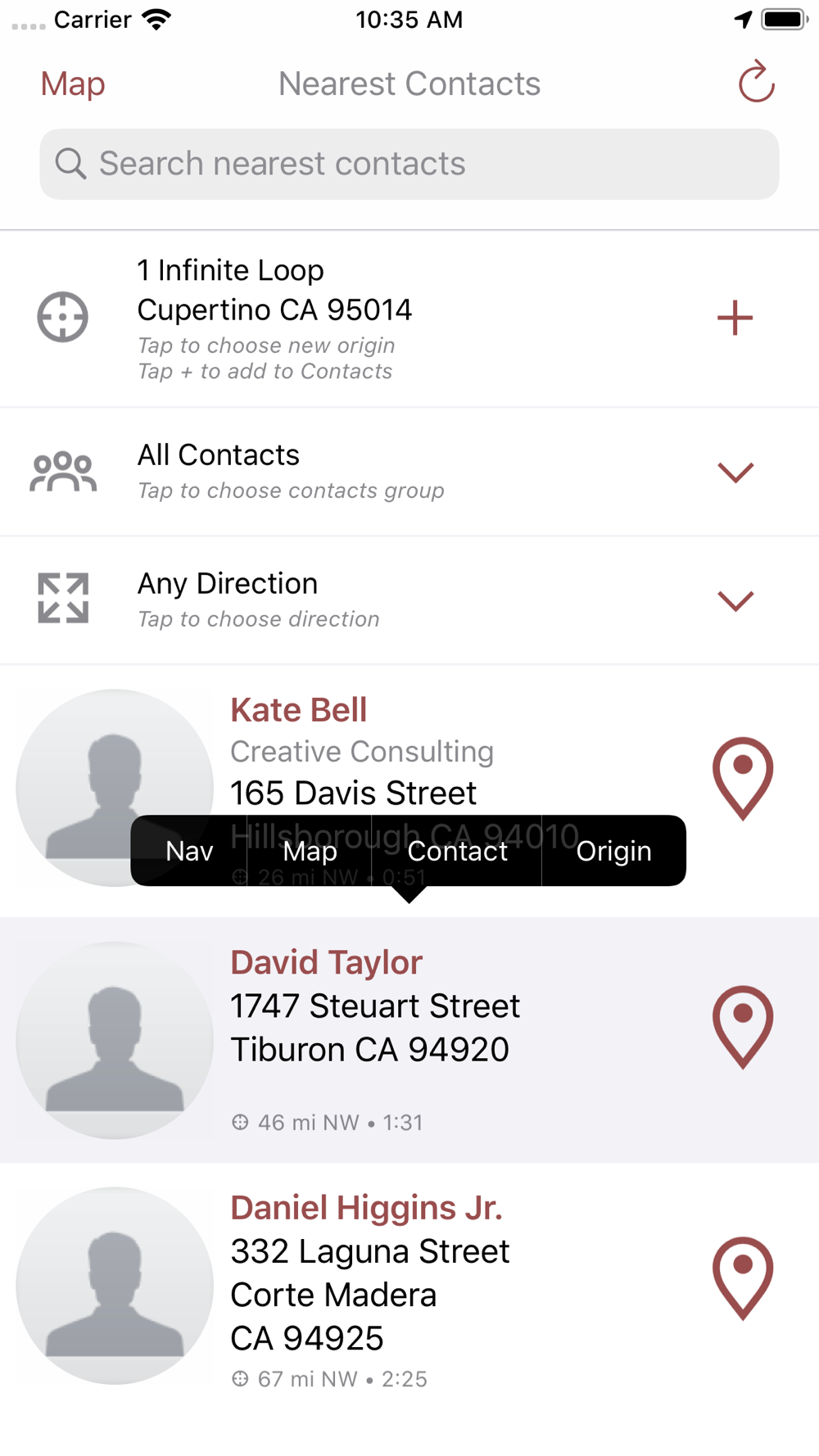This screenshot has width=819, height=1456.
Task: Select Origin in the popup menu
Action: pyautogui.click(x=614, y=851)
